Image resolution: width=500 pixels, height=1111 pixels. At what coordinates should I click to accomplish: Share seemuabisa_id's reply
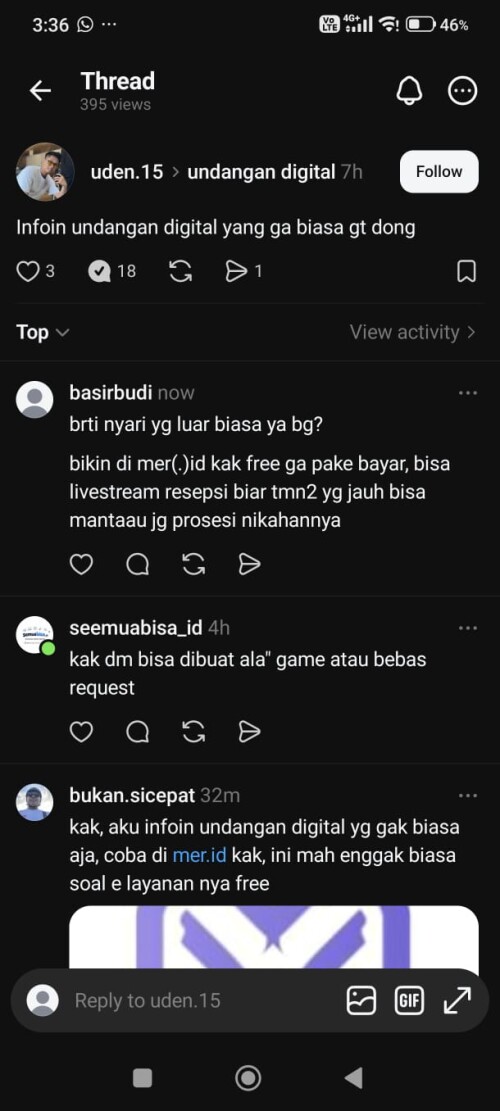pos(249,731)
